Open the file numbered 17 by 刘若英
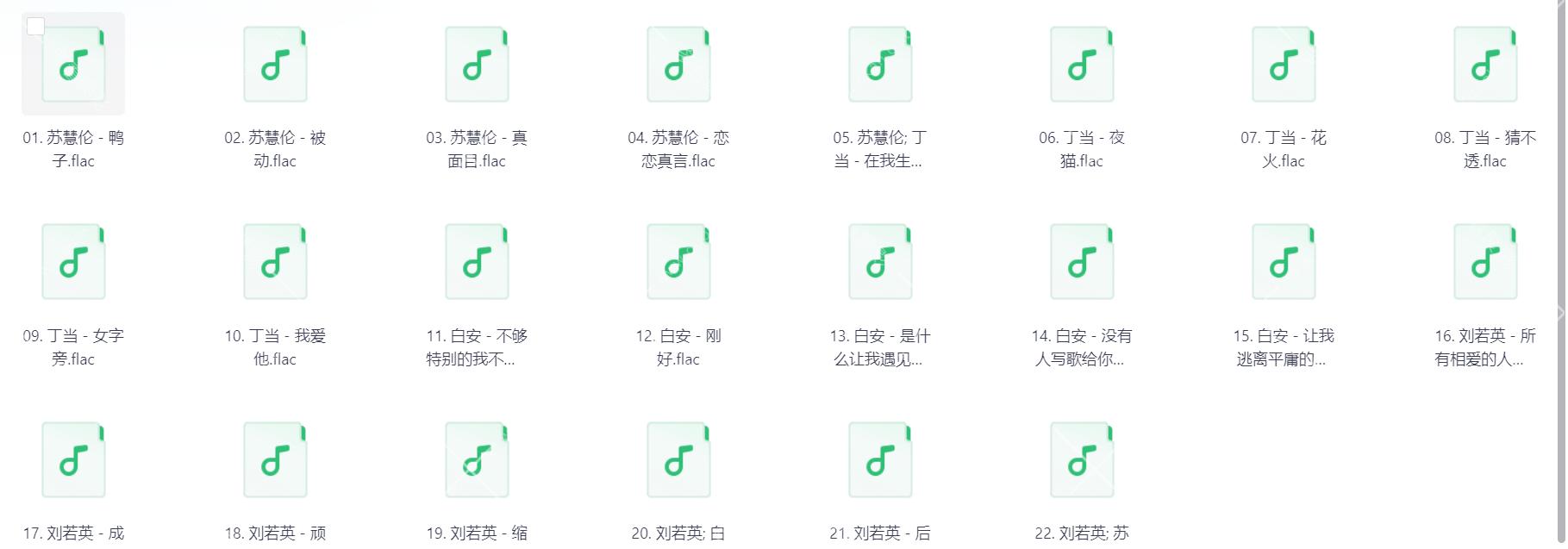The width and height of the screenshot is (1568, 549). 73,460
